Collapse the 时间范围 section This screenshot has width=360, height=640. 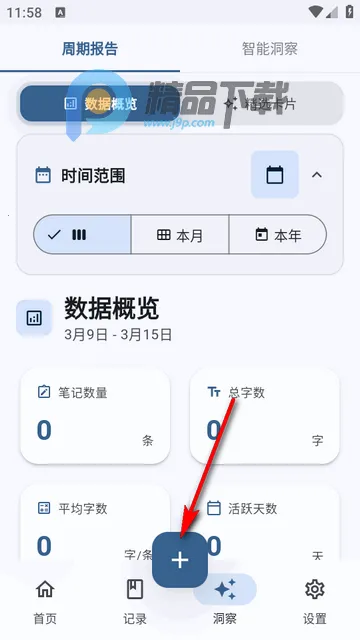(x=317, y=175)
